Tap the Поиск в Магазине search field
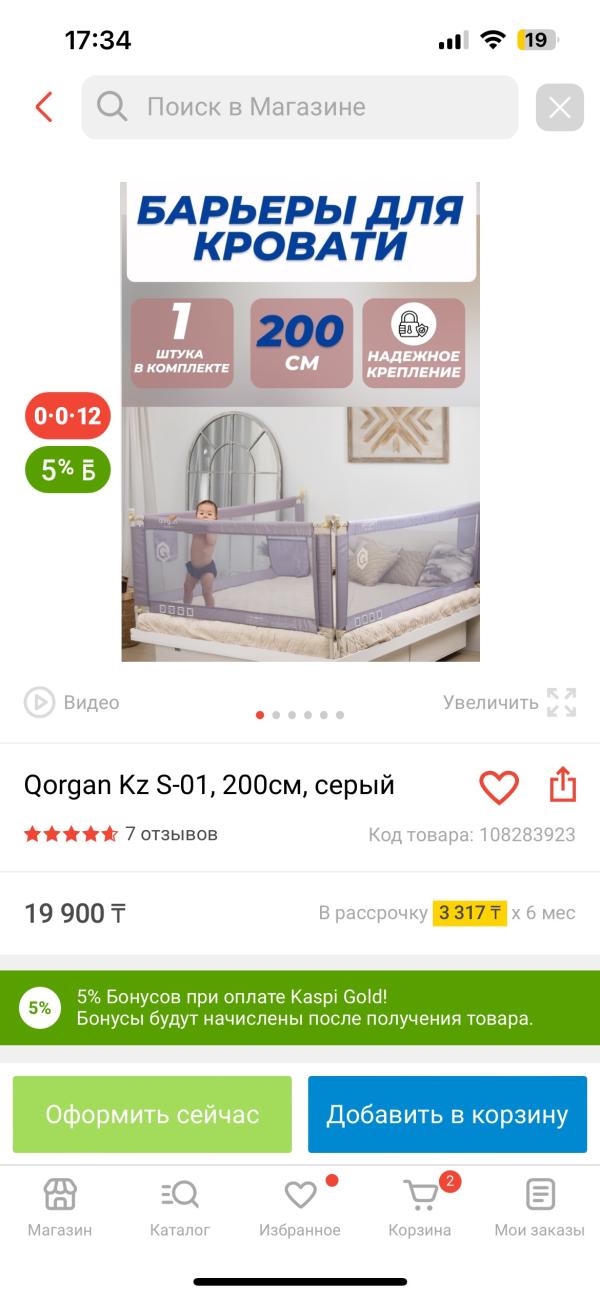This screenshot has width=600, height=1297. 300,107
